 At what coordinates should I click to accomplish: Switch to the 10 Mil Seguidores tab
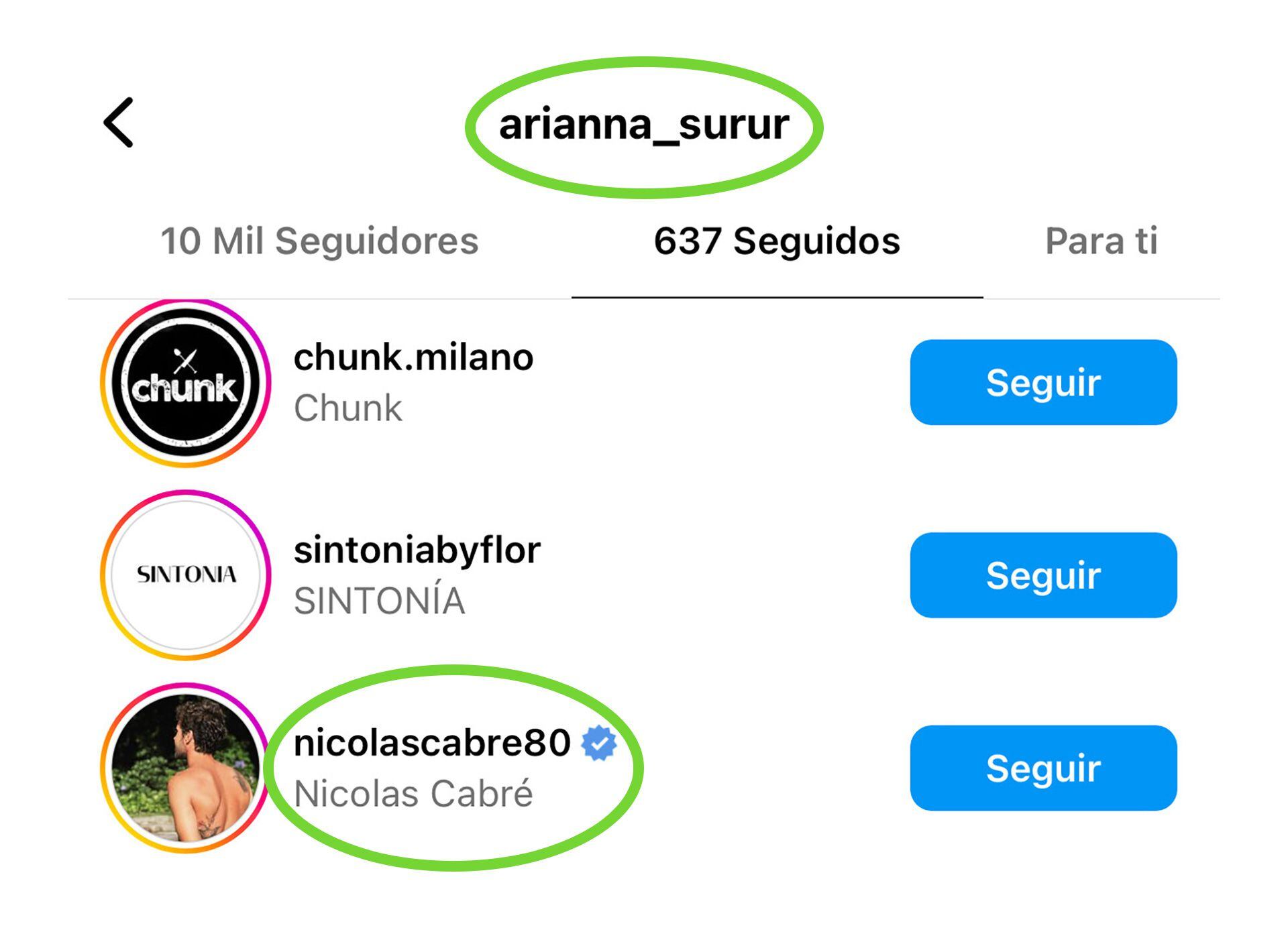tap(319, 241)
